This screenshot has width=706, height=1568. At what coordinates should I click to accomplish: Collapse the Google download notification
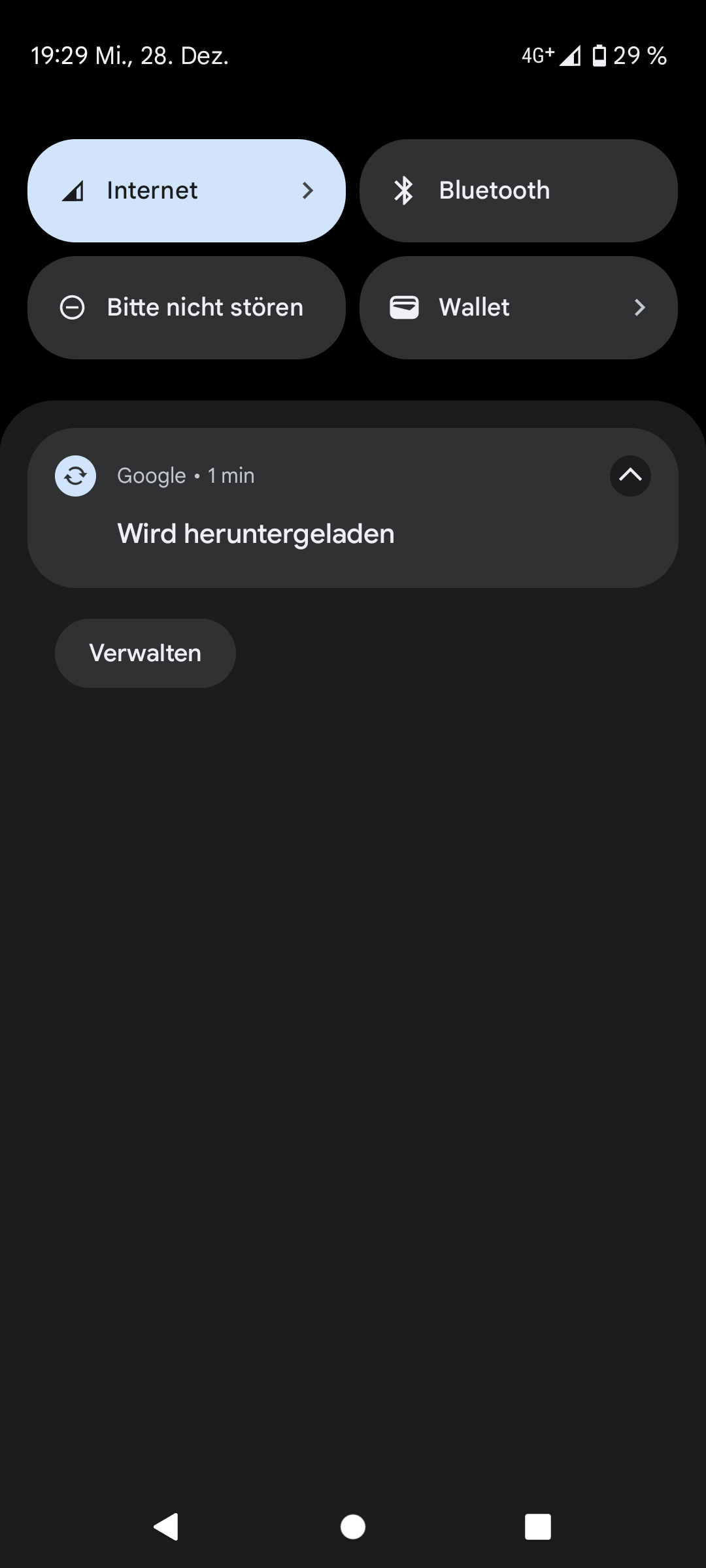(x=630, y=476)
